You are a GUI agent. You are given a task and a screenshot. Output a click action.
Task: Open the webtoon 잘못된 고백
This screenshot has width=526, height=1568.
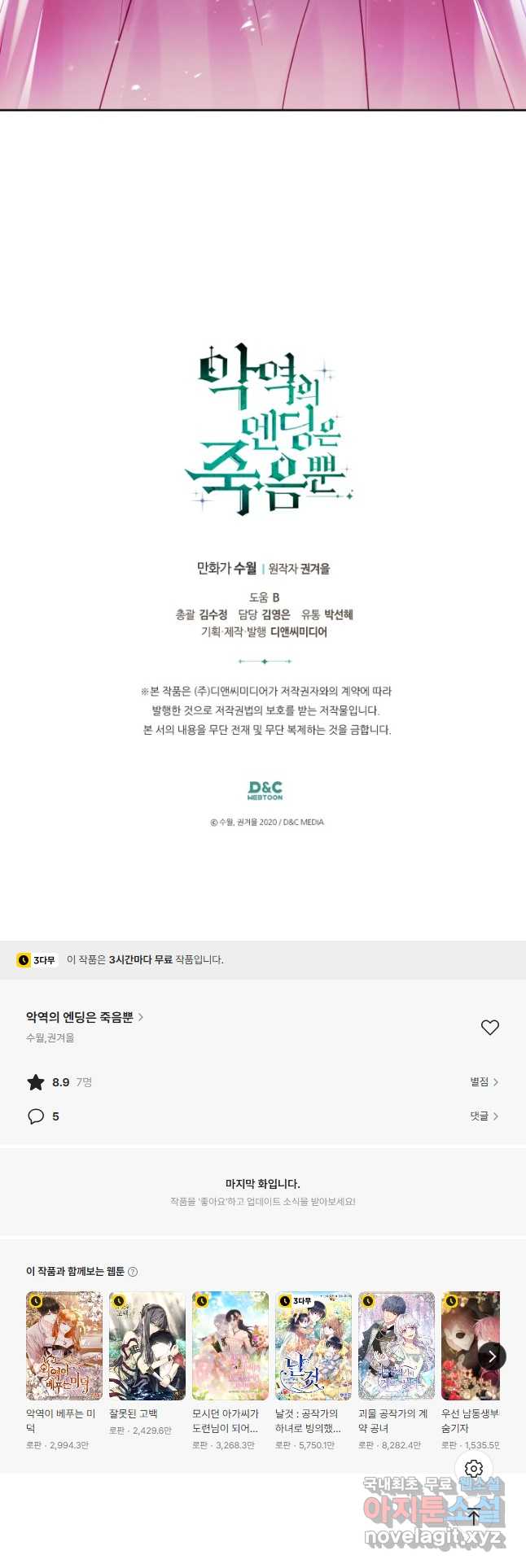(147, 1346)
